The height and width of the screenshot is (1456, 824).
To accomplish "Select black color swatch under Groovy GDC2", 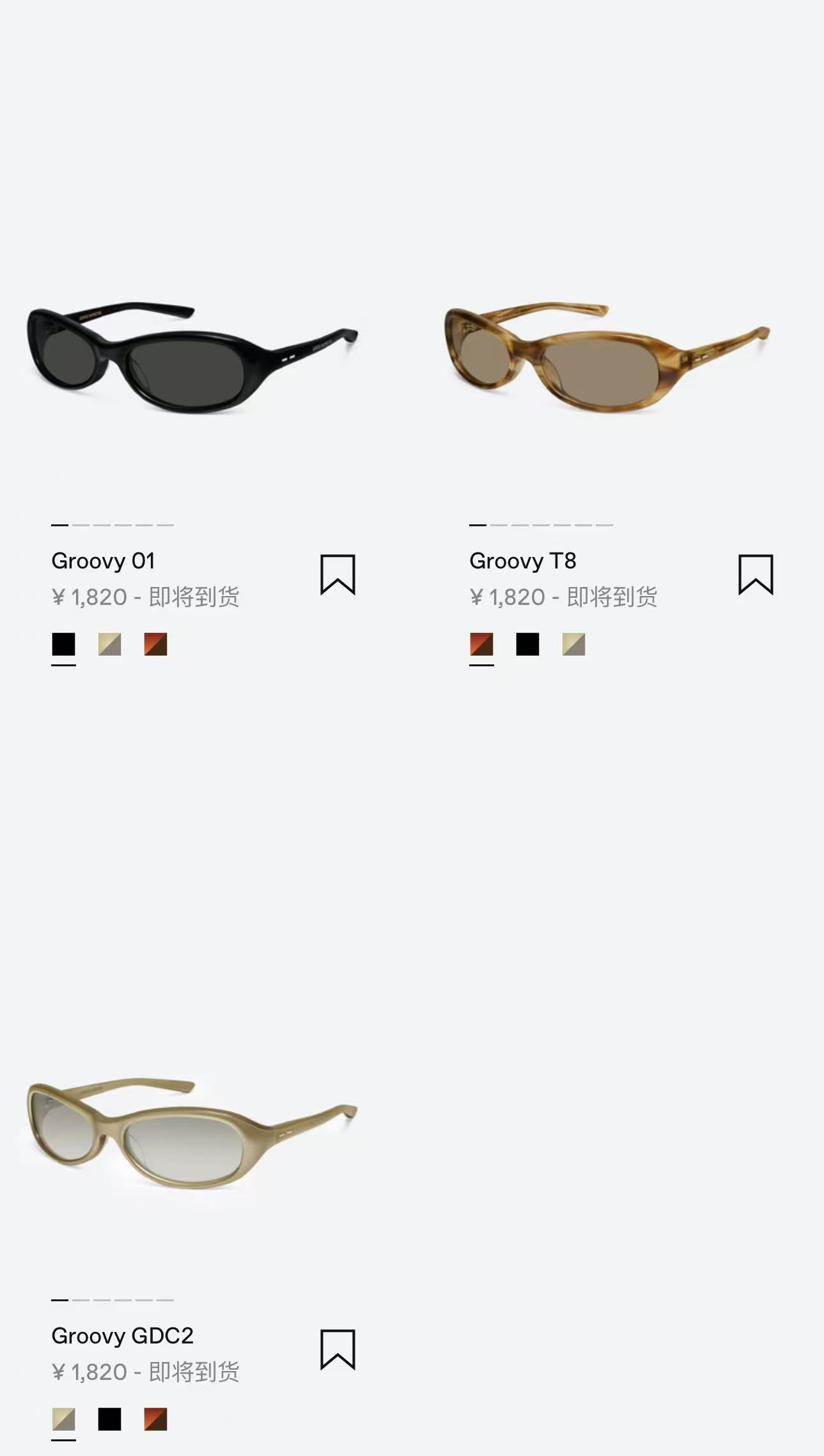I will [x=110, y=1419].
